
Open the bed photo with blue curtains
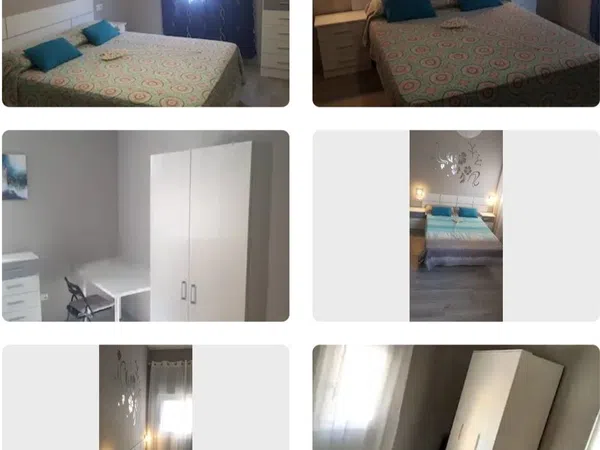pos(145,52)
